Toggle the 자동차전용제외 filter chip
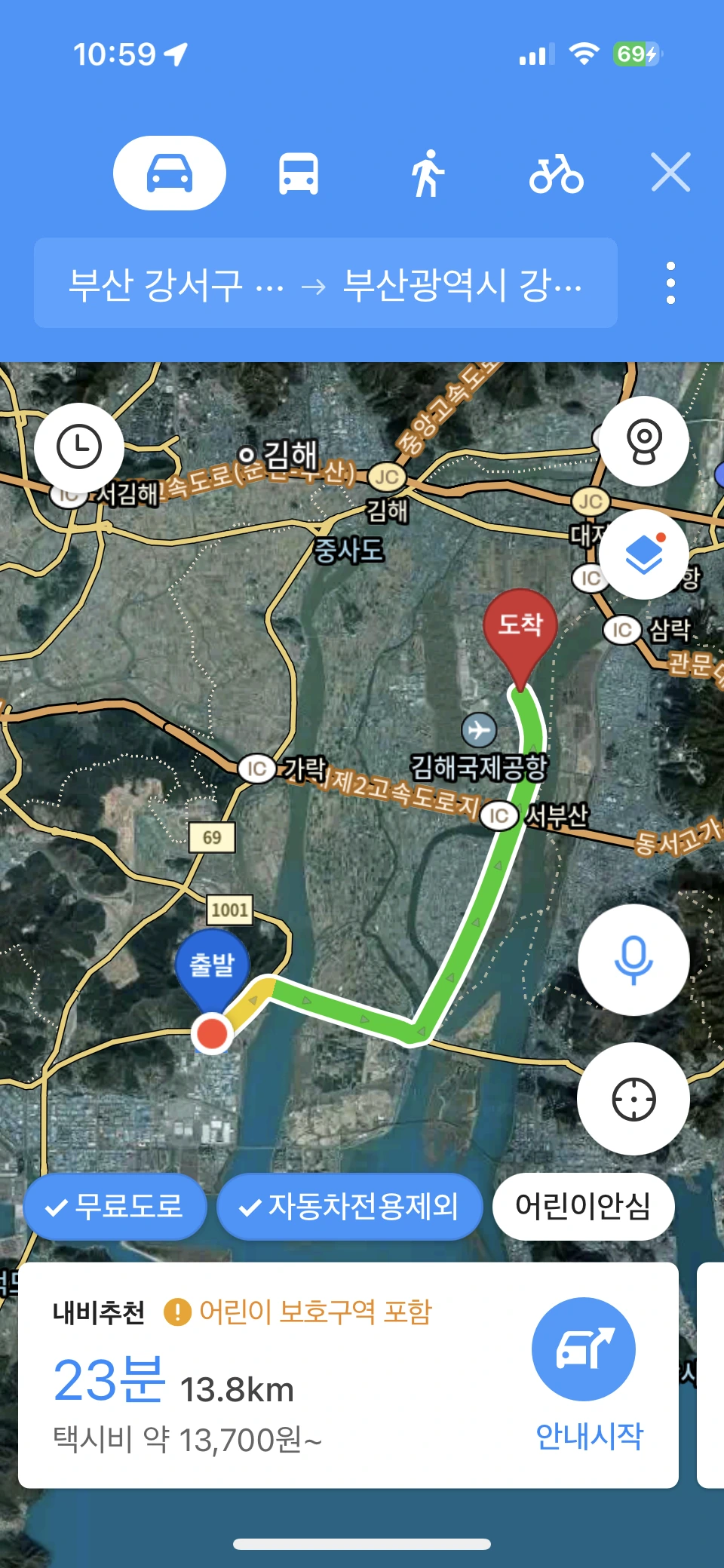Image resolution: width=724 pixels, height=1568 pixels. pyautogui.click(x=349, y=1207)
